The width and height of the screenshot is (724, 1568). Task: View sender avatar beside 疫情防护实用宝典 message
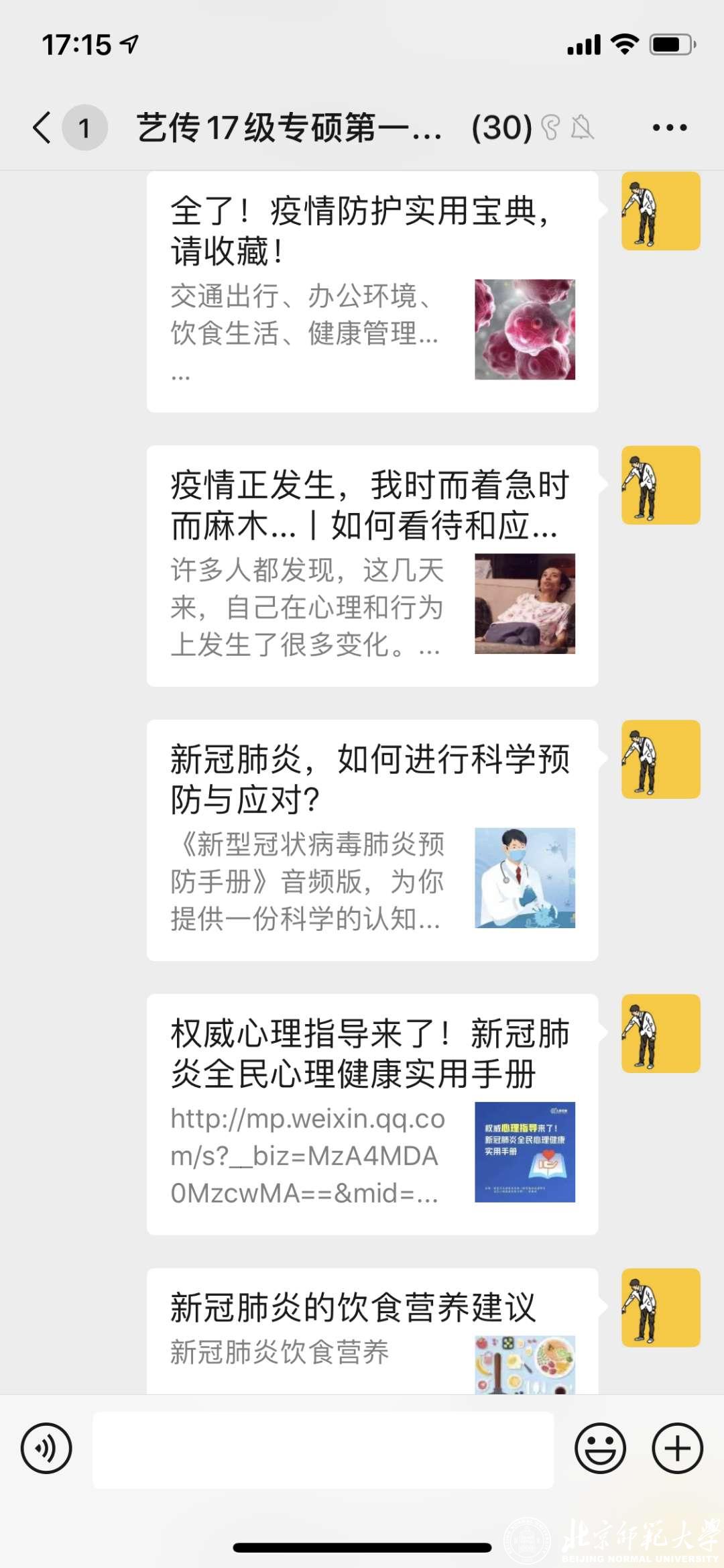[x=660, y=211]
